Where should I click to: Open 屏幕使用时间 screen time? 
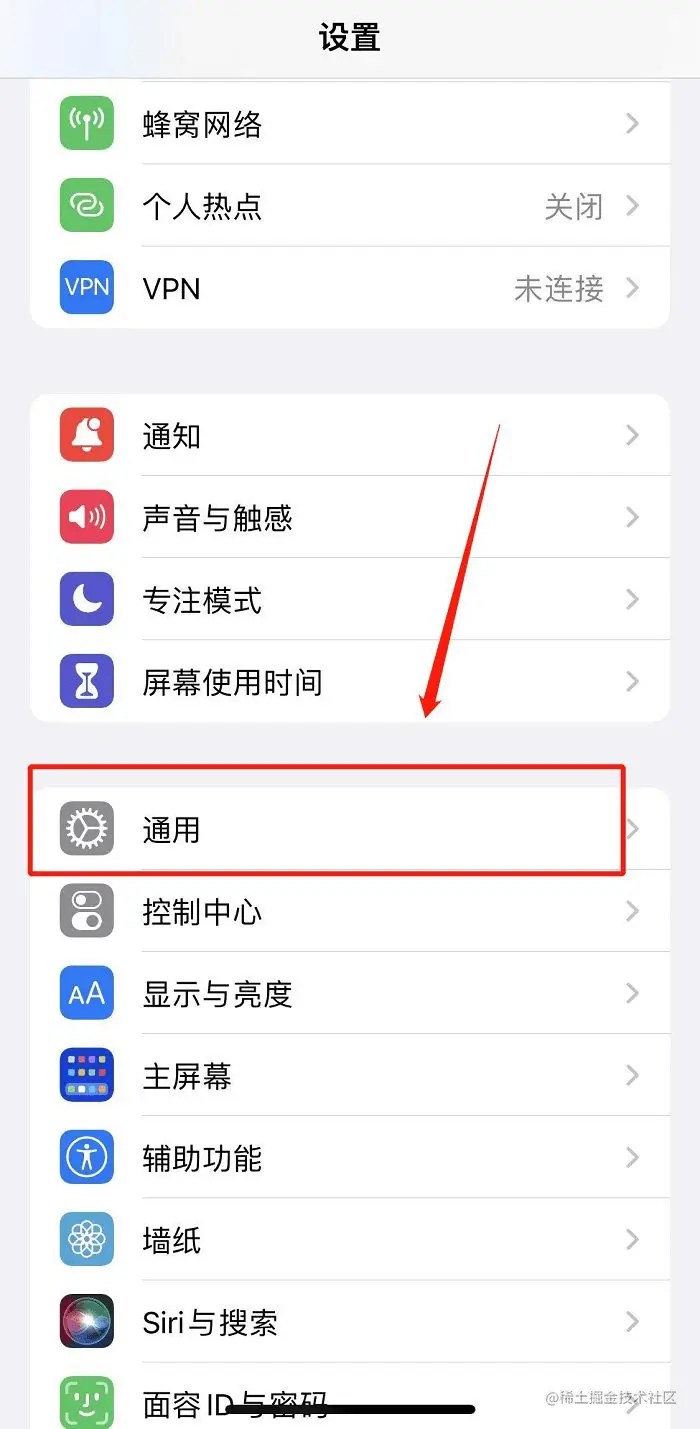[350, 682]
